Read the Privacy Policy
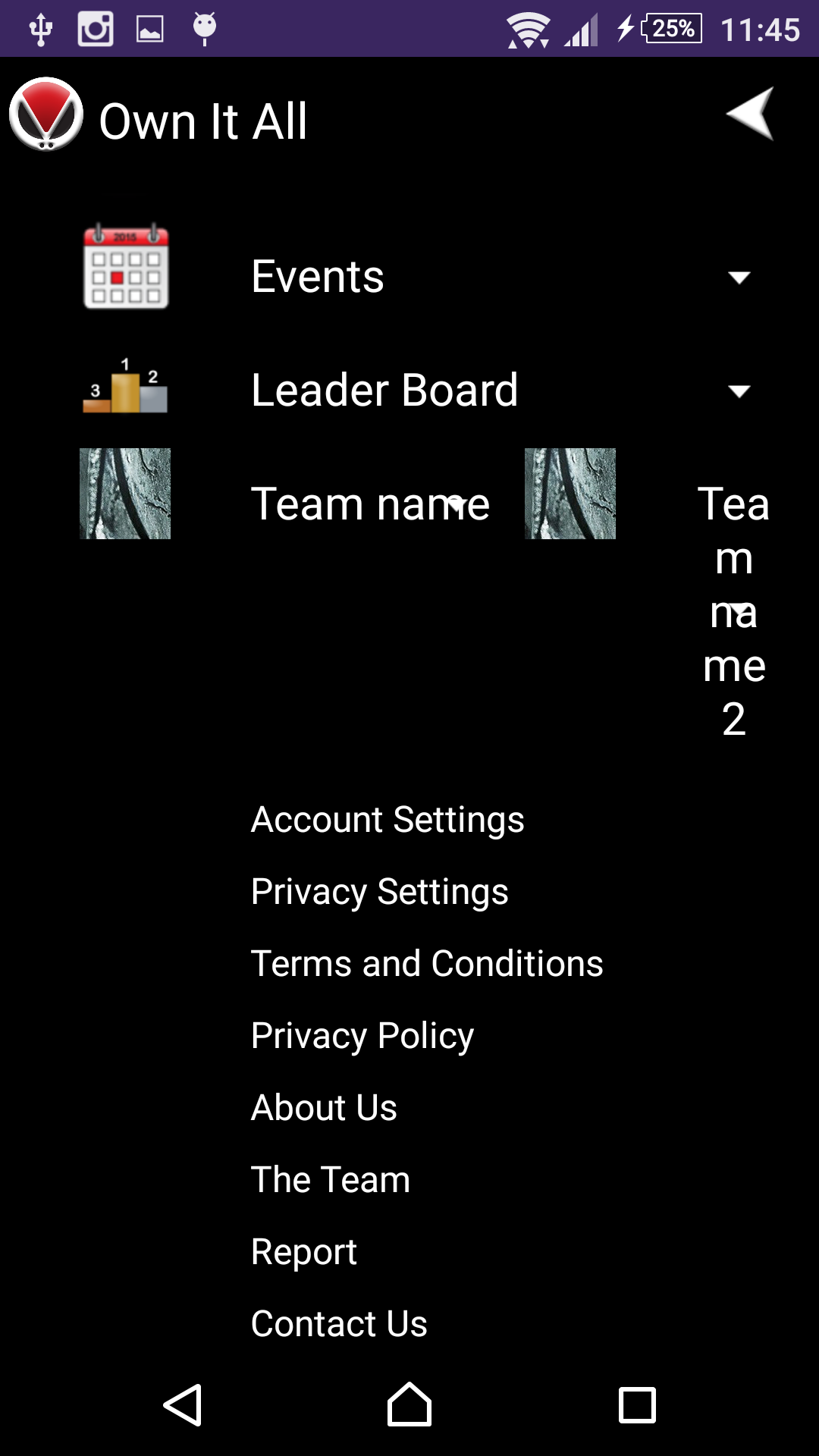Screen dimensions: 819x1456 click(x=362, y=1036)
